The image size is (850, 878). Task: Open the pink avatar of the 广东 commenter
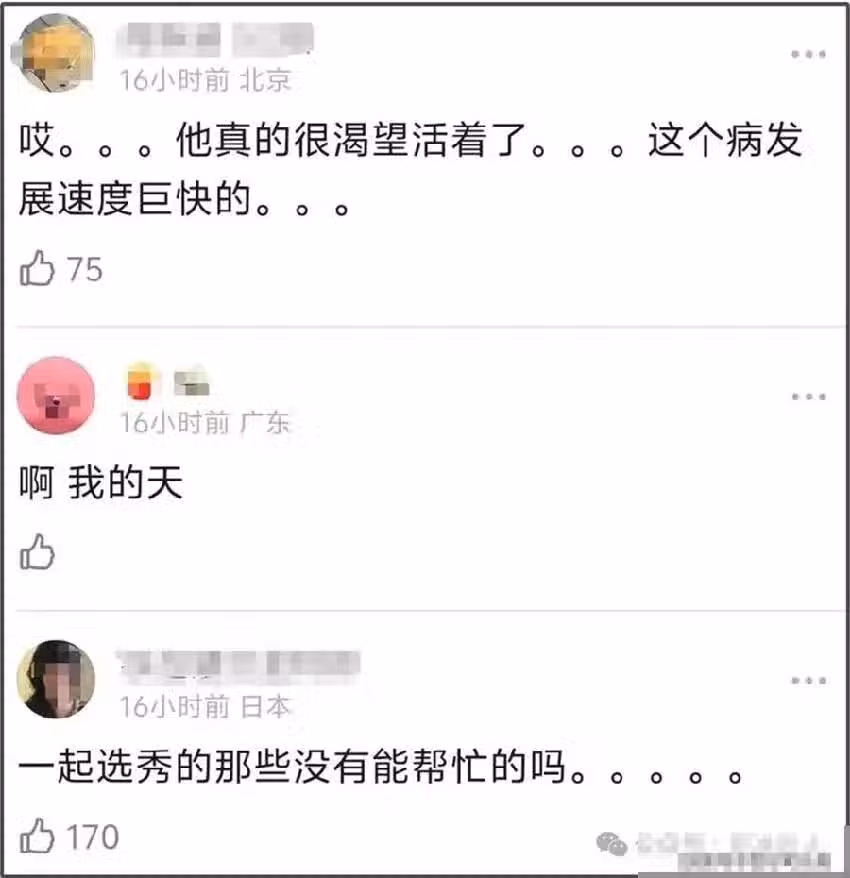pyautogui.click(x=56, y=396)
